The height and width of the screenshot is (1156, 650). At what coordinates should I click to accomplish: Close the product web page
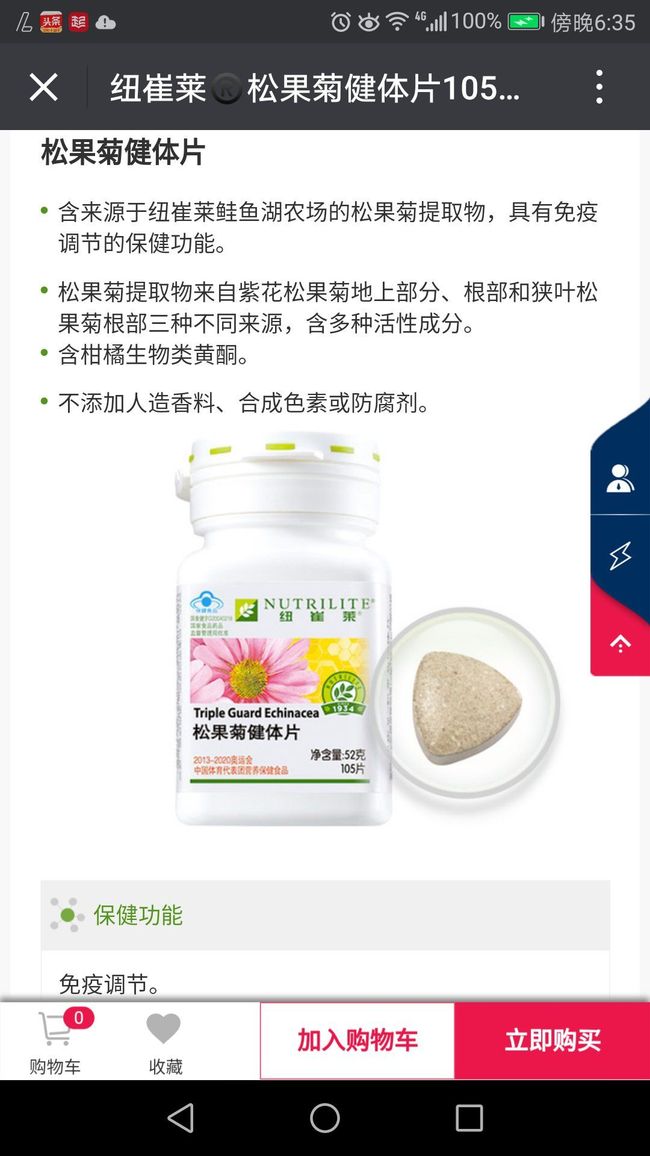43,88
